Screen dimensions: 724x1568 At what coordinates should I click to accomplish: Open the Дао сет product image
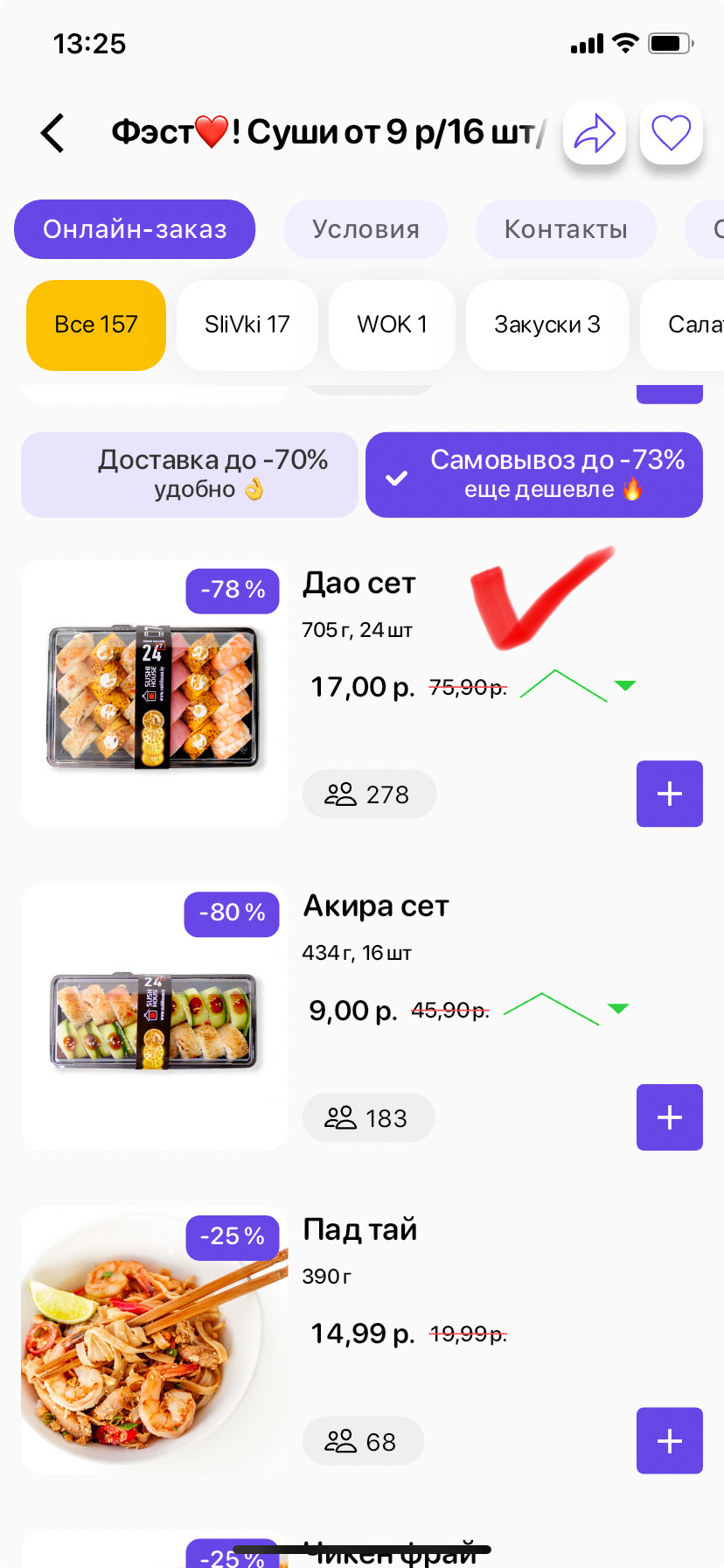155,696
